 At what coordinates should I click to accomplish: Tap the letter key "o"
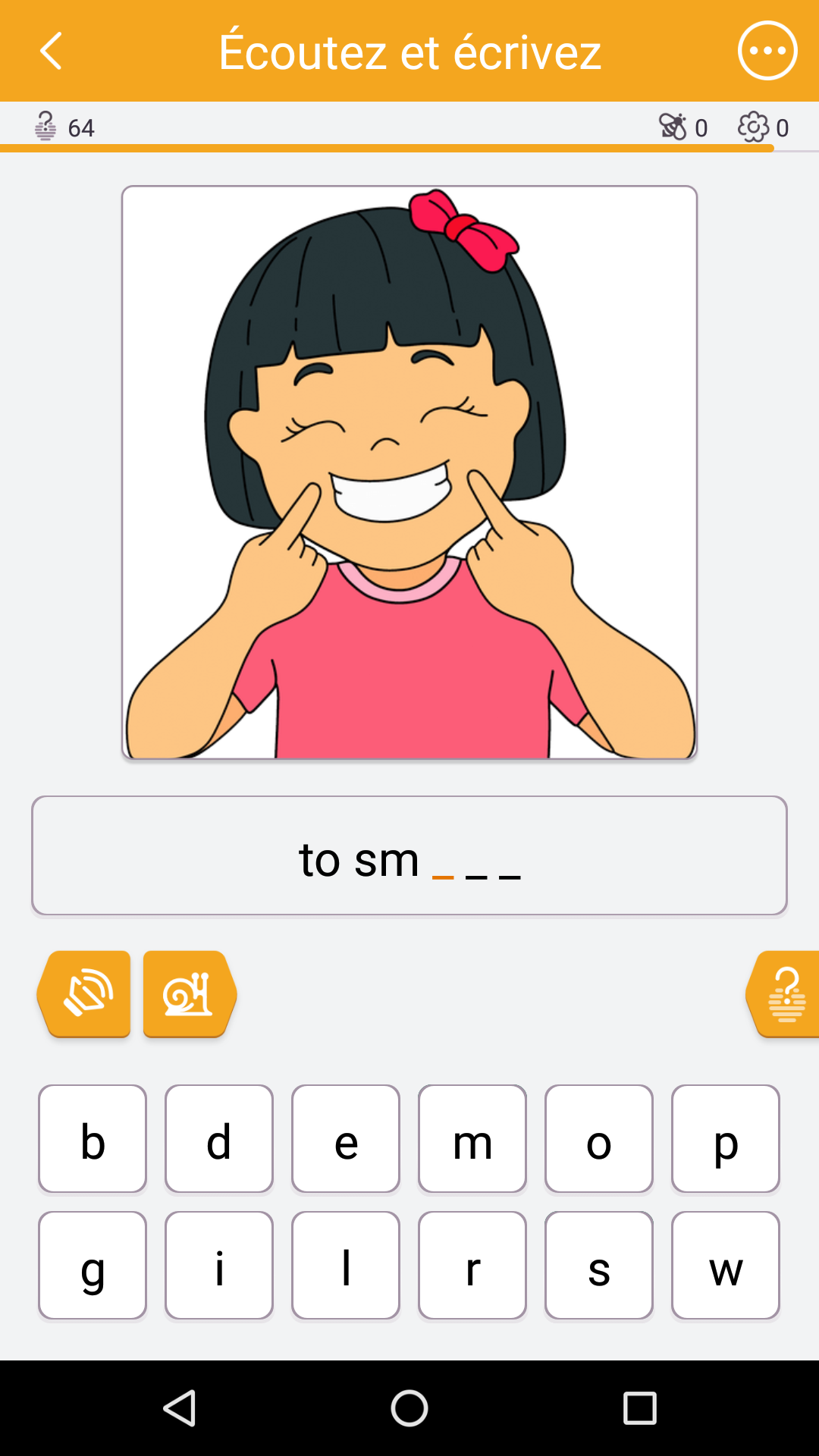point(599,1139)
